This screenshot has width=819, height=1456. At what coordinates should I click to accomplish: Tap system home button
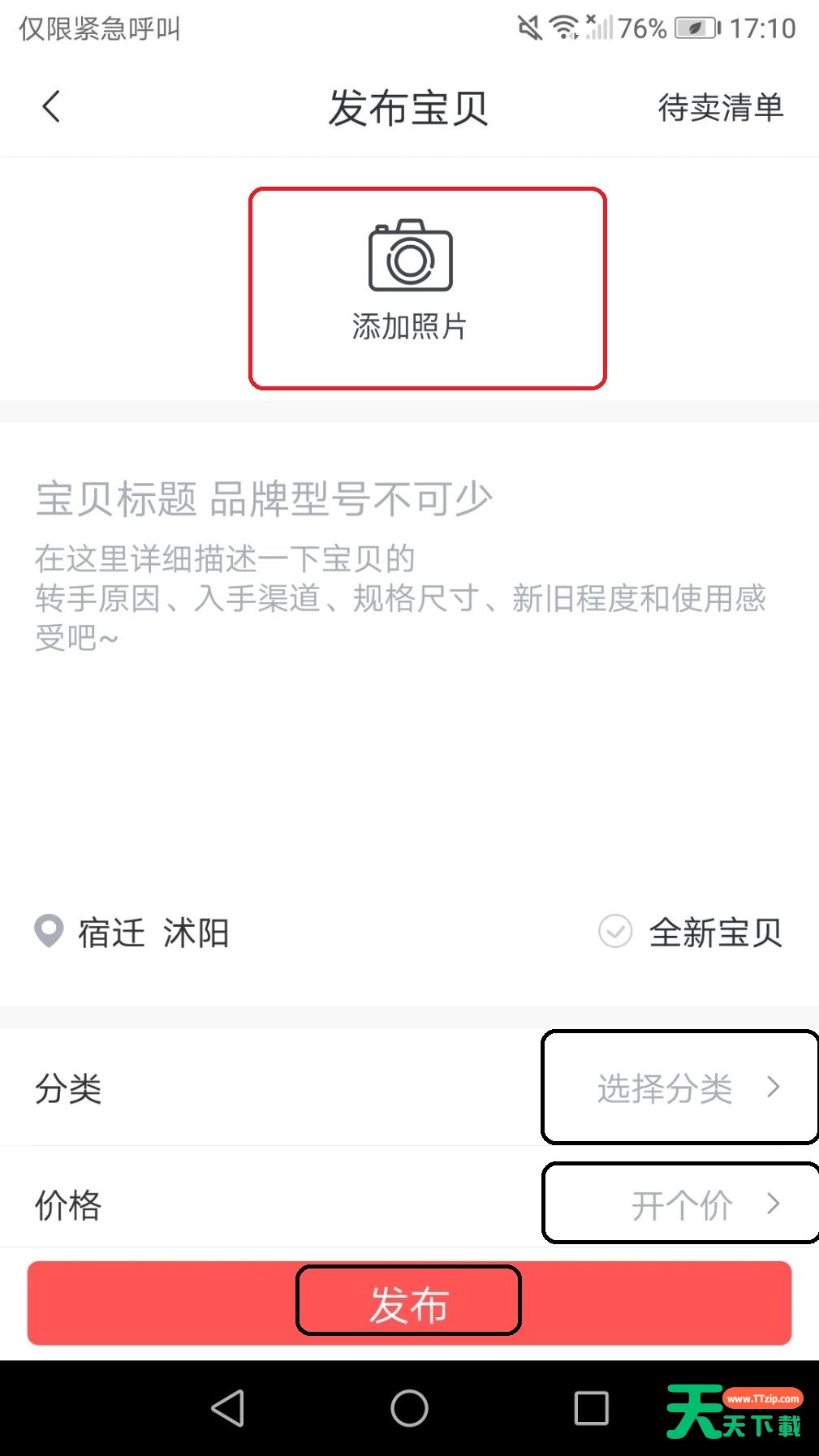click(x=409, y=1408)
